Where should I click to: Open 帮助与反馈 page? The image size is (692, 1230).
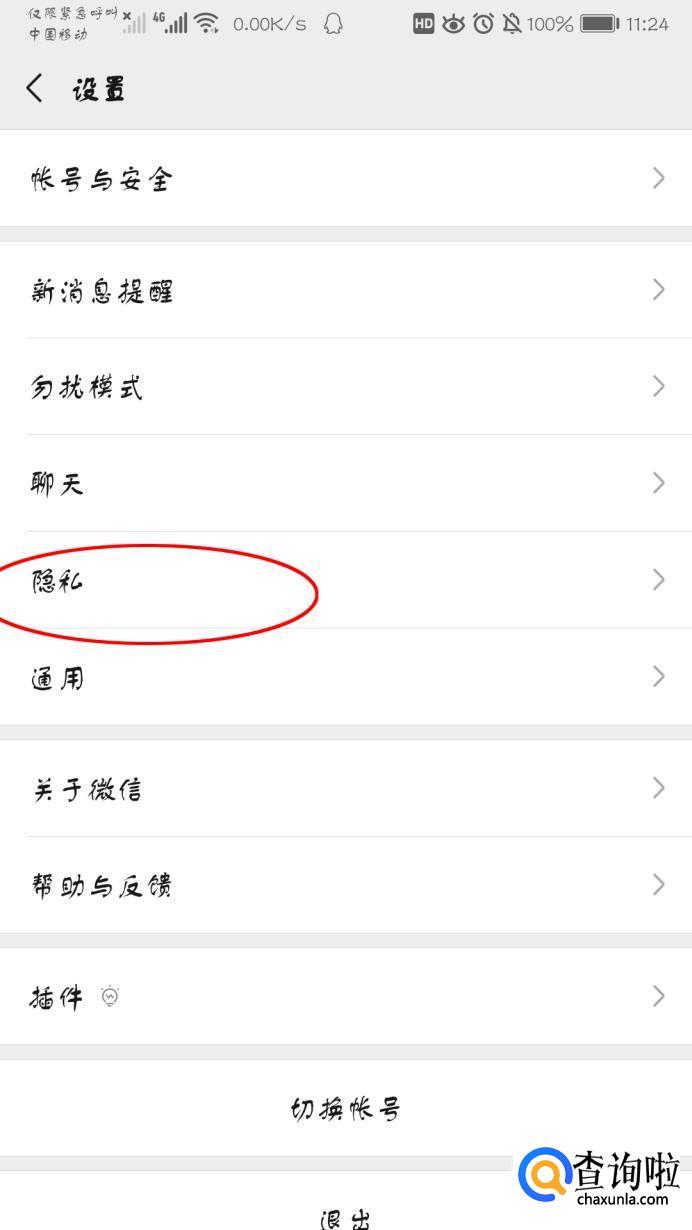click(x=346, y=885)
